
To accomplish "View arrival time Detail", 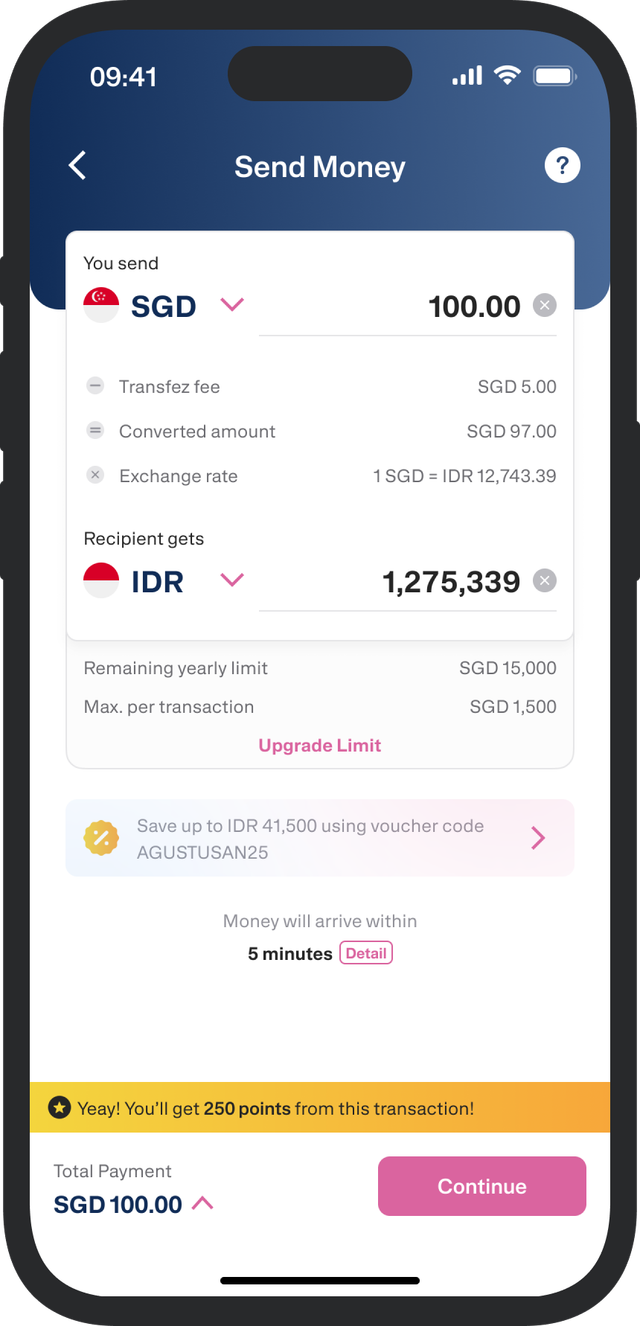I will pos(366,954).
